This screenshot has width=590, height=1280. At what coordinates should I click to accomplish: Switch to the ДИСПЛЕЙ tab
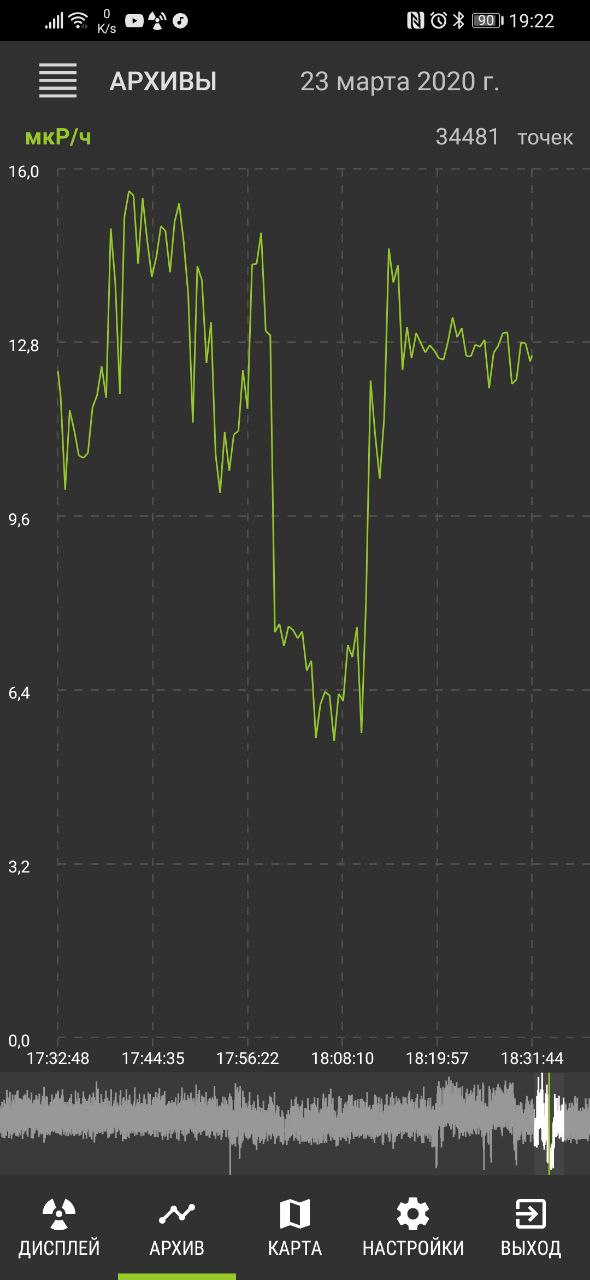coord(59,1228)
